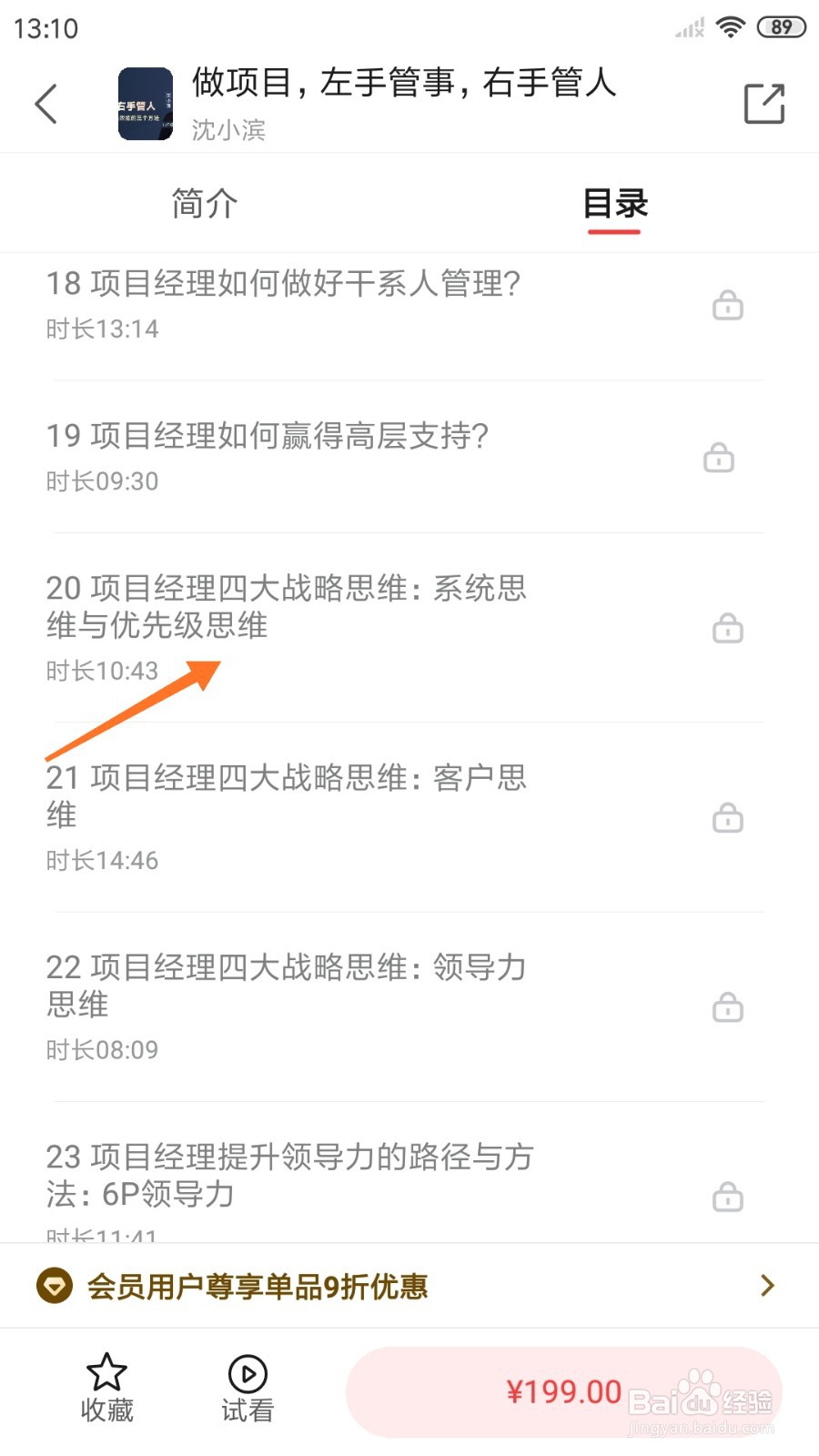Switch to the 简介 tab
This screenshot has height=1456, width=819.
(204, 204)
